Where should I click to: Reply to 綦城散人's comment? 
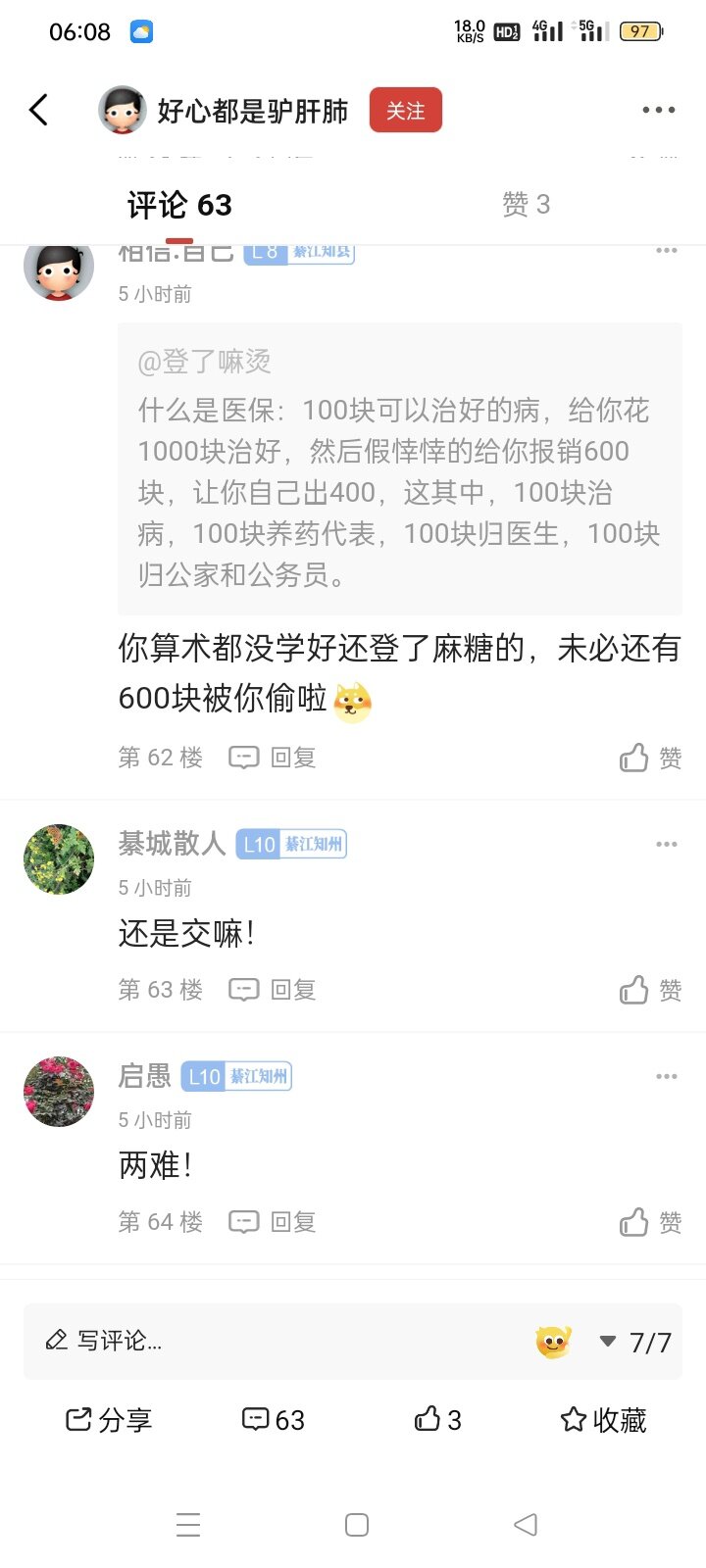point(273,990)
